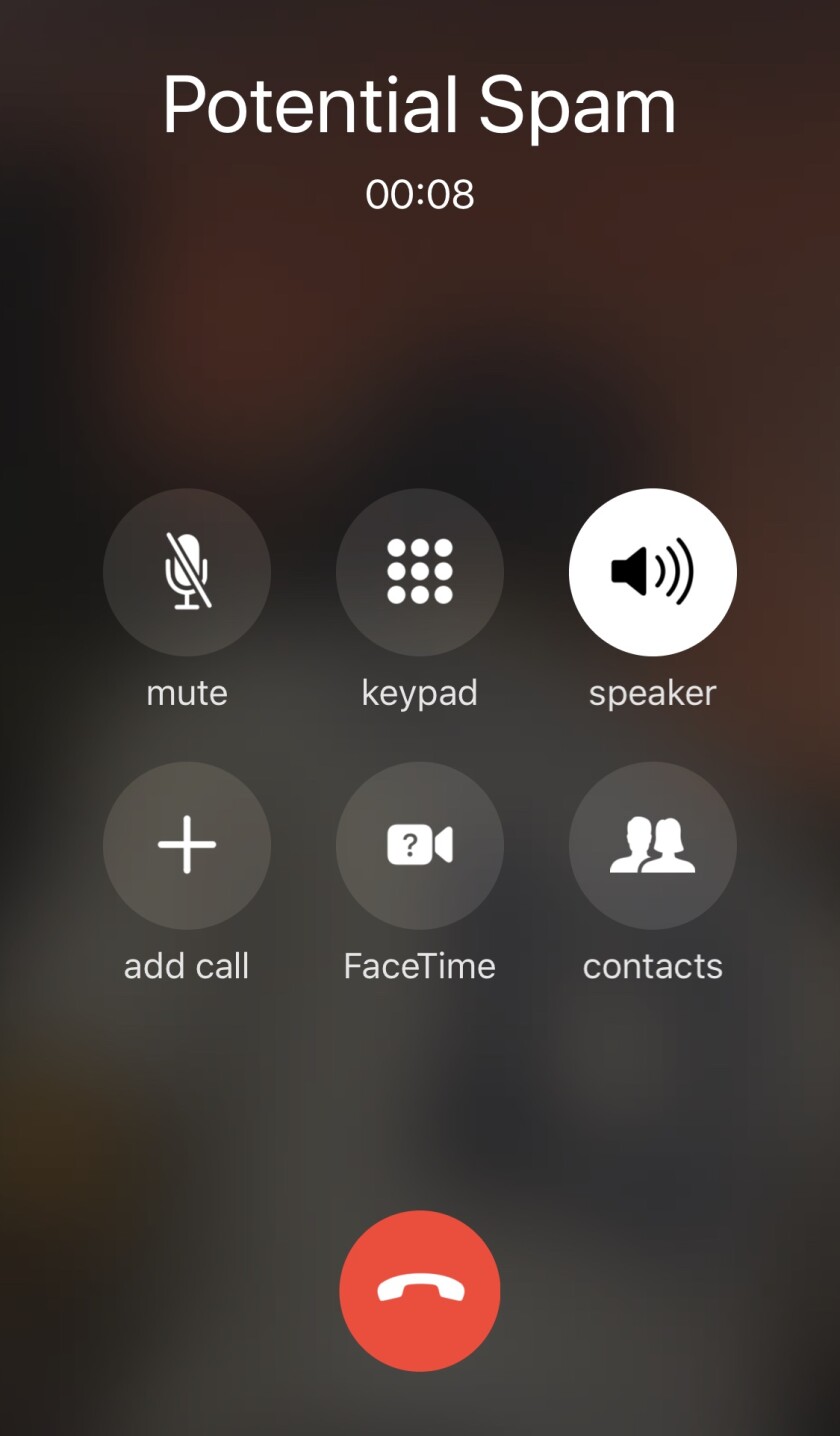
Task: Tap the FaceTime video button
Action: 420,845
